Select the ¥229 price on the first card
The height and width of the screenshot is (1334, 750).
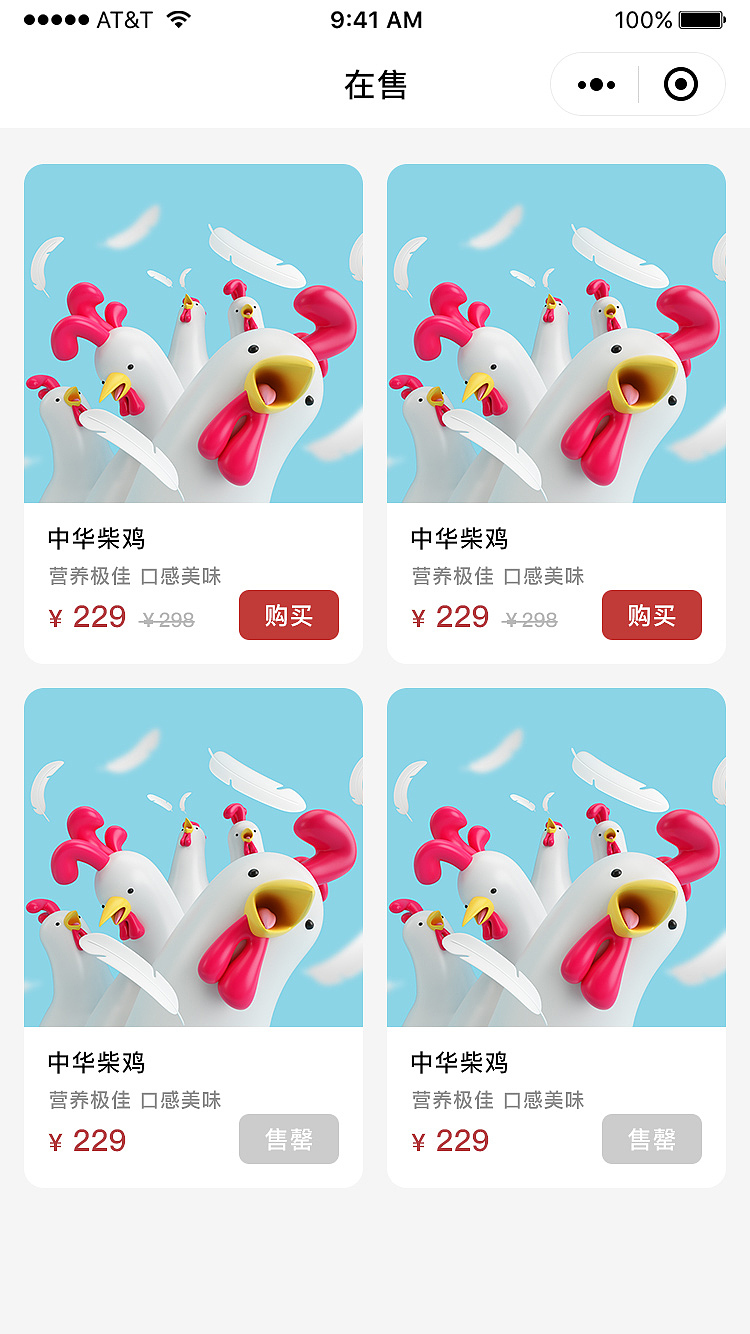90,617
